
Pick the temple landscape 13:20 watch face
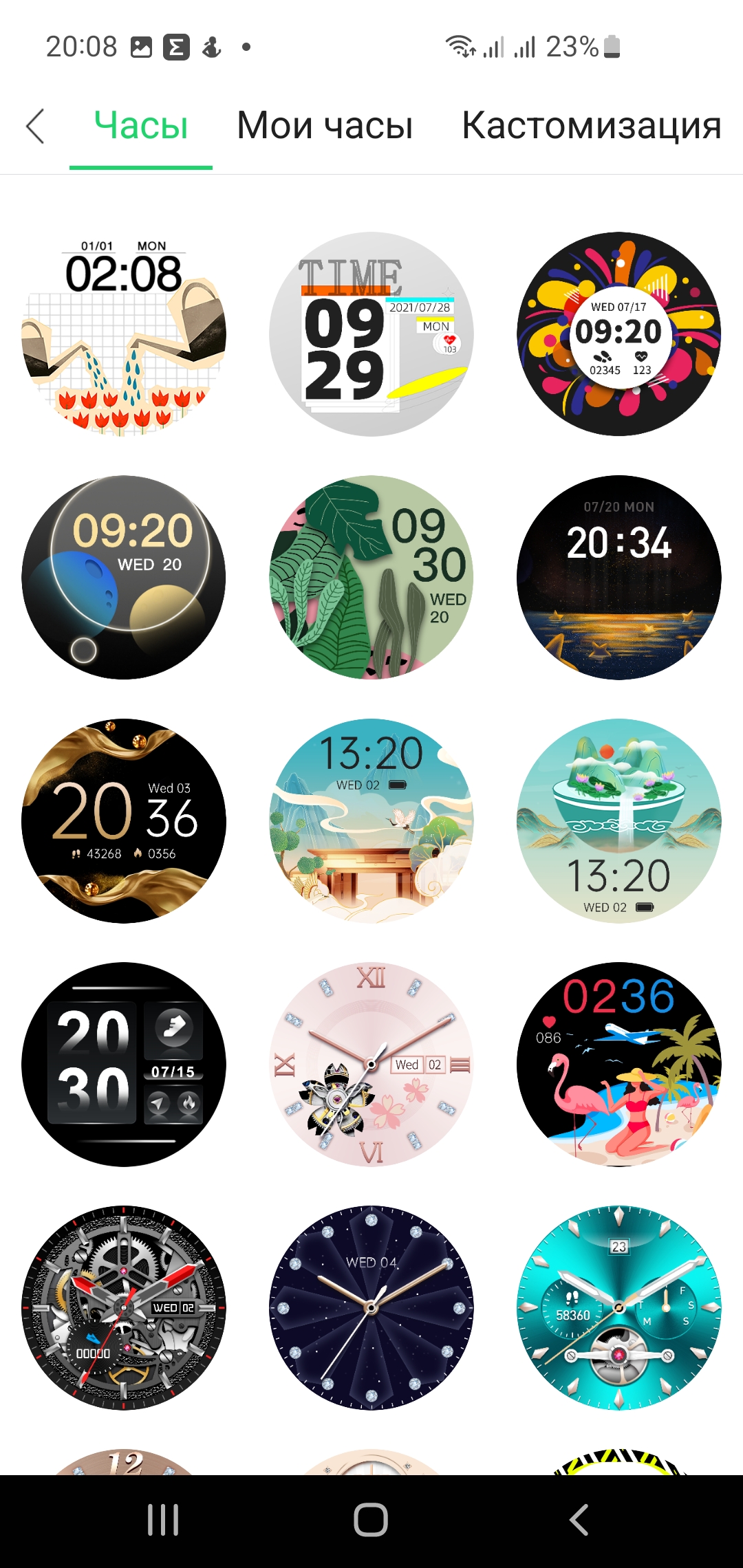(x=371, y=821)
